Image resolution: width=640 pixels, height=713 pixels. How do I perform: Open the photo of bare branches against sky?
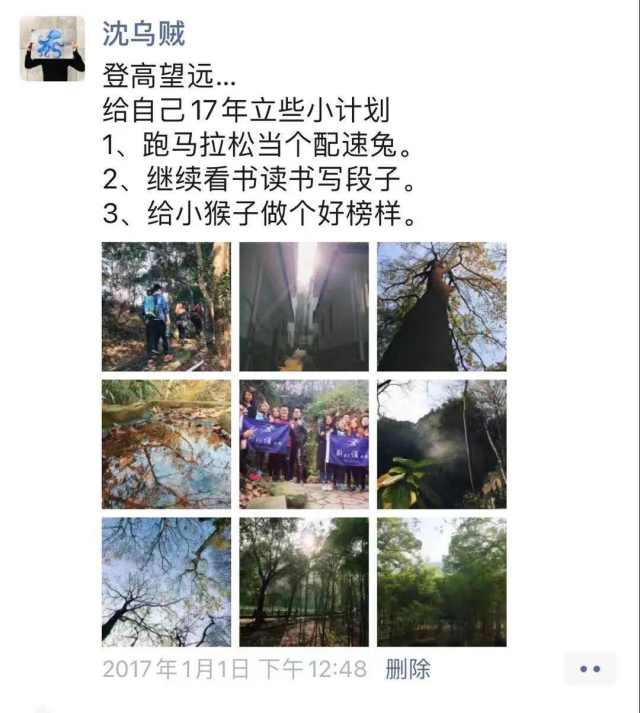166,581
